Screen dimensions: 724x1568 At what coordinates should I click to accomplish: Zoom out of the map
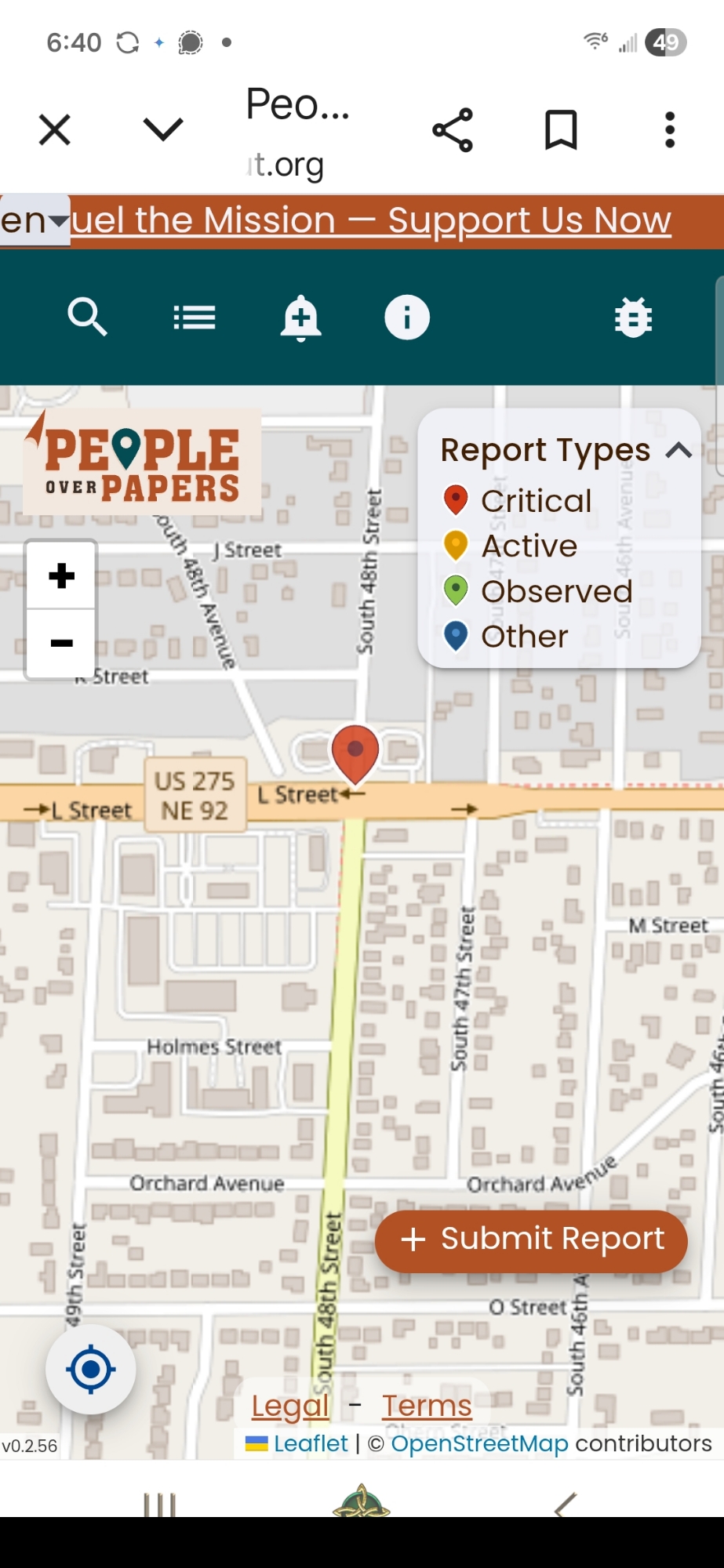click(x=61, y=644)
